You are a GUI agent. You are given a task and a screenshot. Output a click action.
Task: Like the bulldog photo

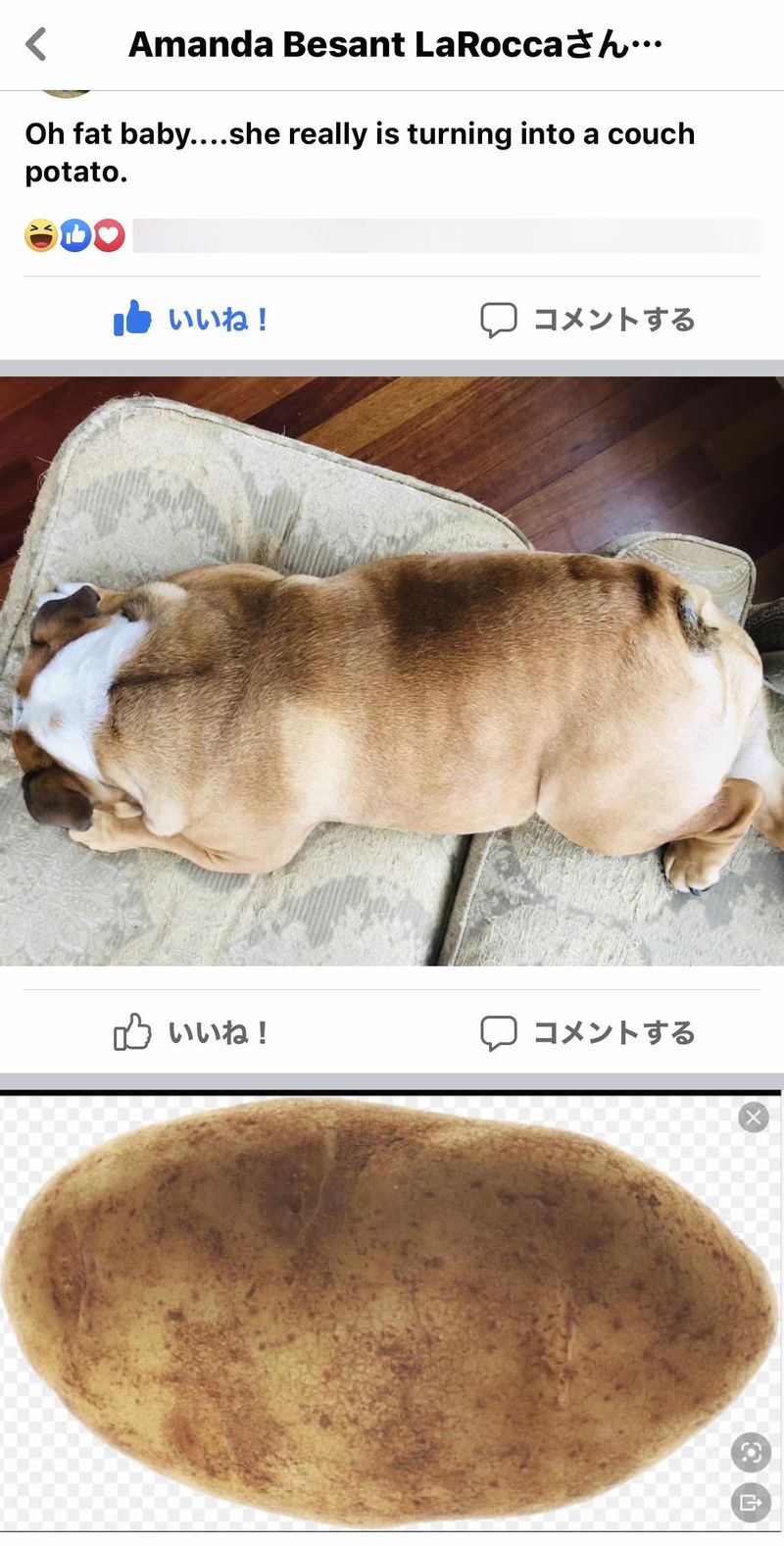191,1032
